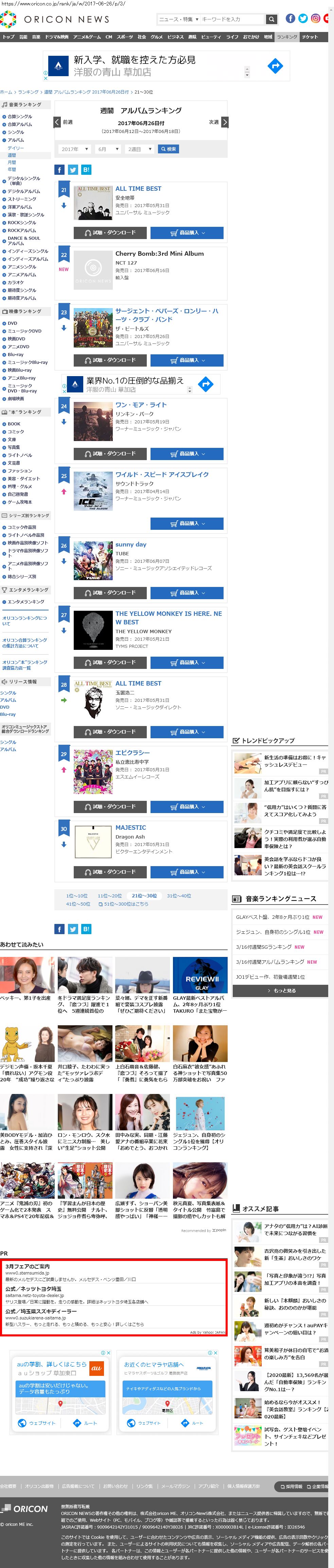Tap もっと見る under music ranking news
Viewport: 334px width, 1568px height.
pos(280,991)
